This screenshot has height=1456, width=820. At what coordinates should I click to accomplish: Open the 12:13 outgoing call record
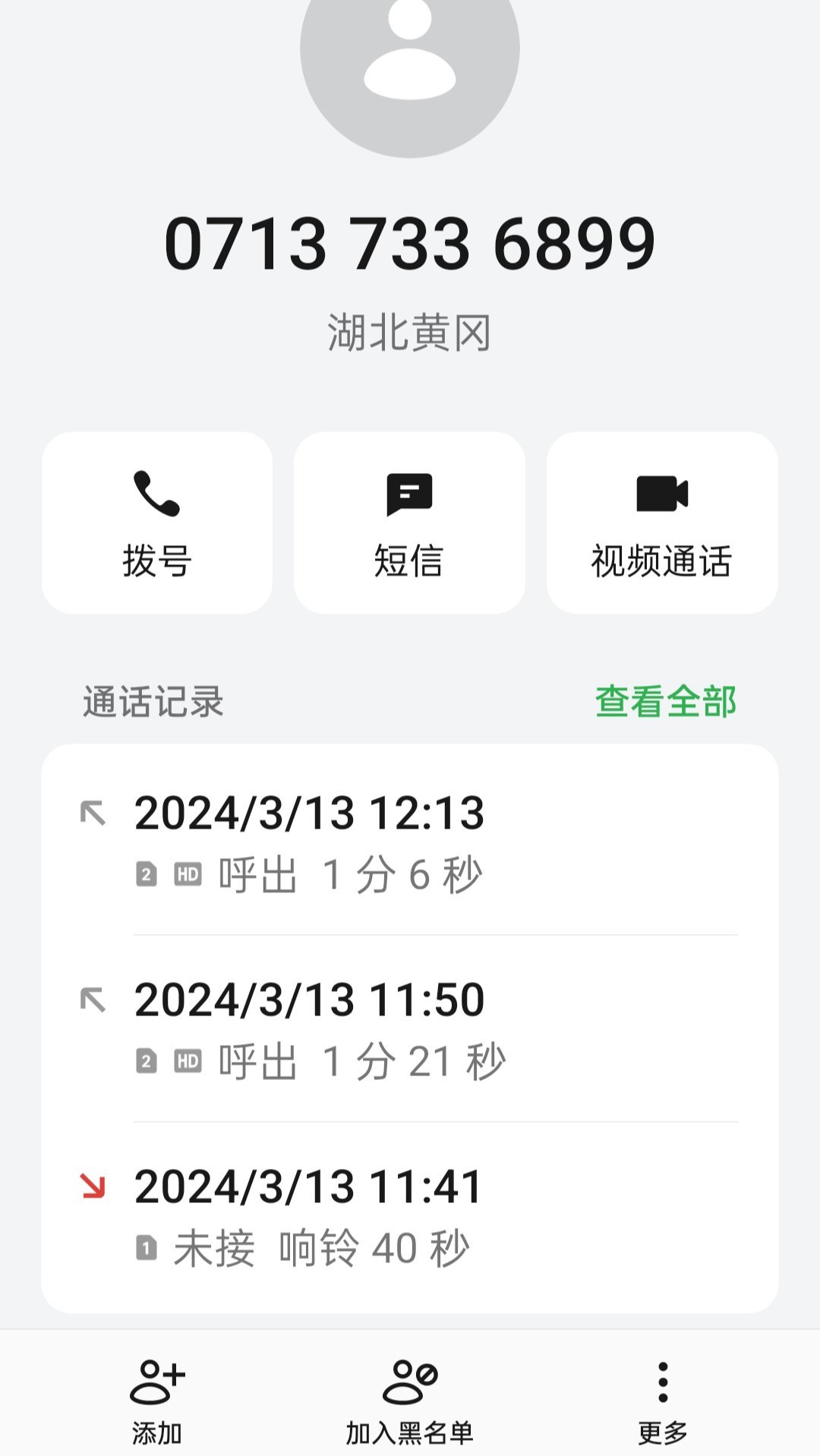[410, 842]
